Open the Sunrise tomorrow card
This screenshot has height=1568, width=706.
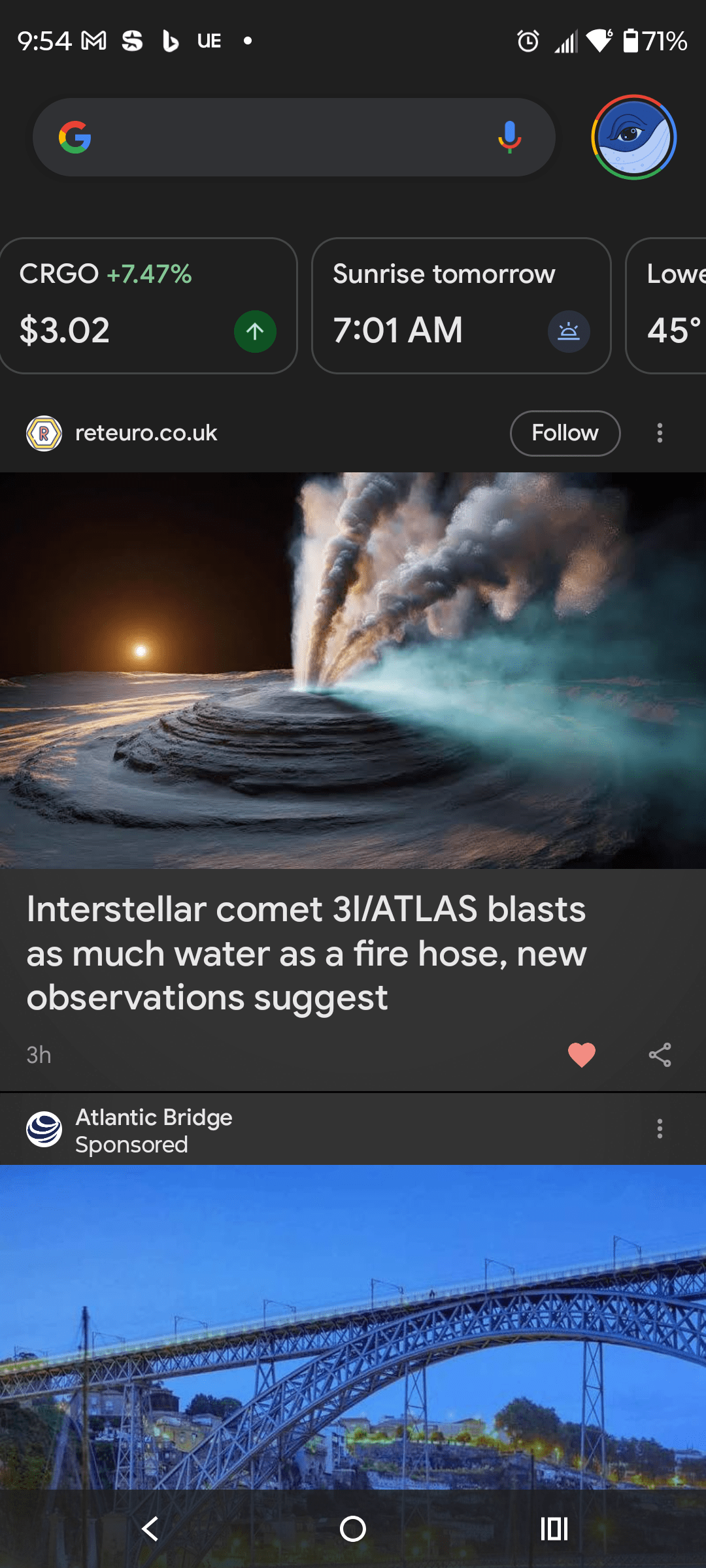pos(461,306)
